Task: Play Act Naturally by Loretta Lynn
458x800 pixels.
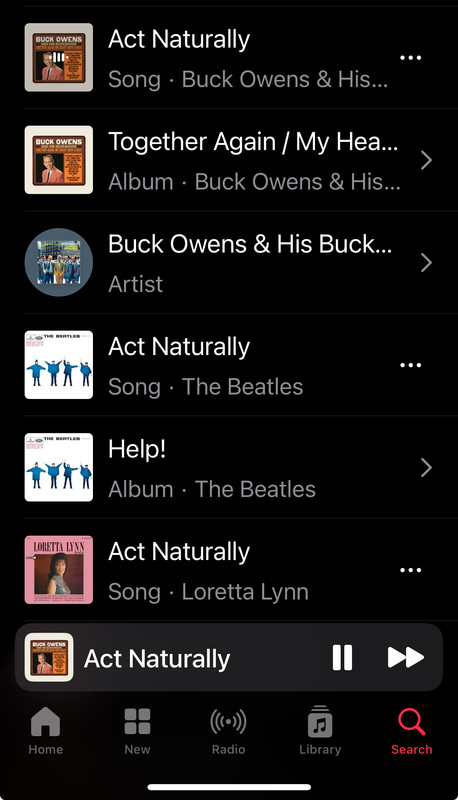Action: point(209,570)
